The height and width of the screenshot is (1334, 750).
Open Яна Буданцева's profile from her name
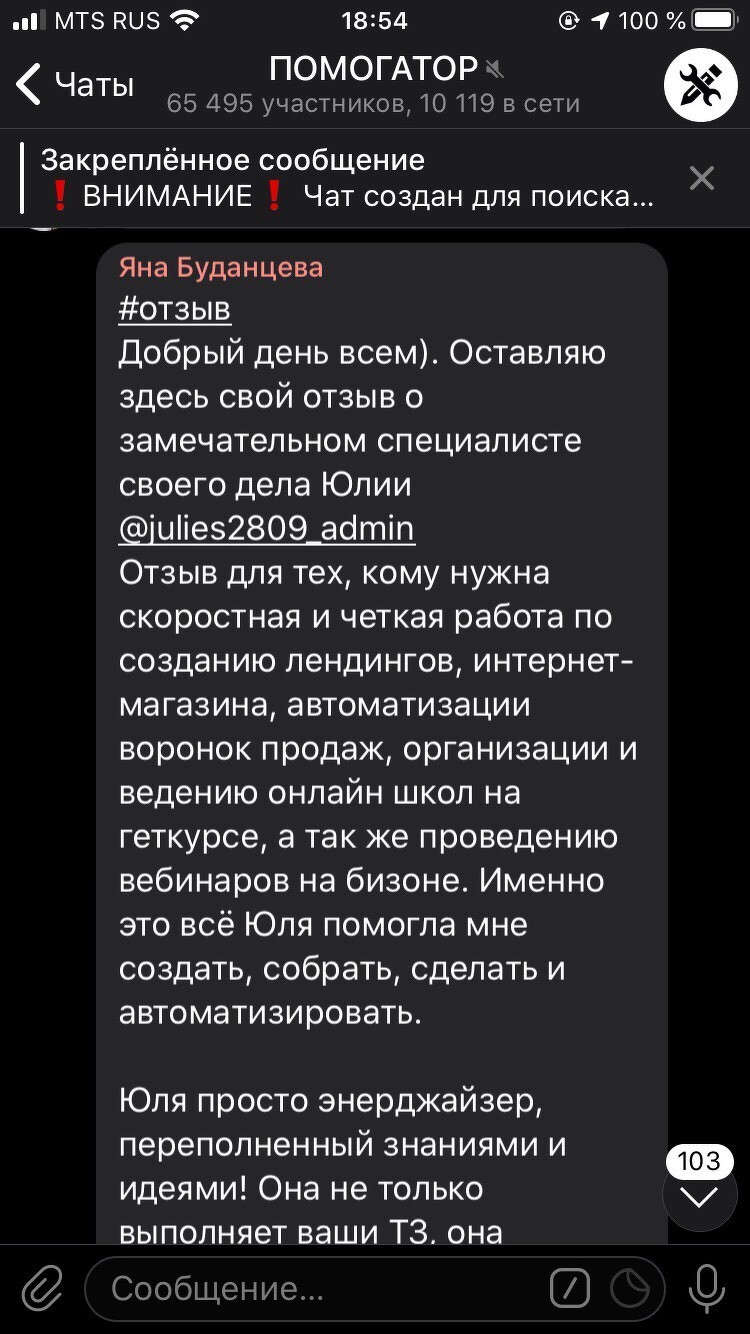point(220,267)
